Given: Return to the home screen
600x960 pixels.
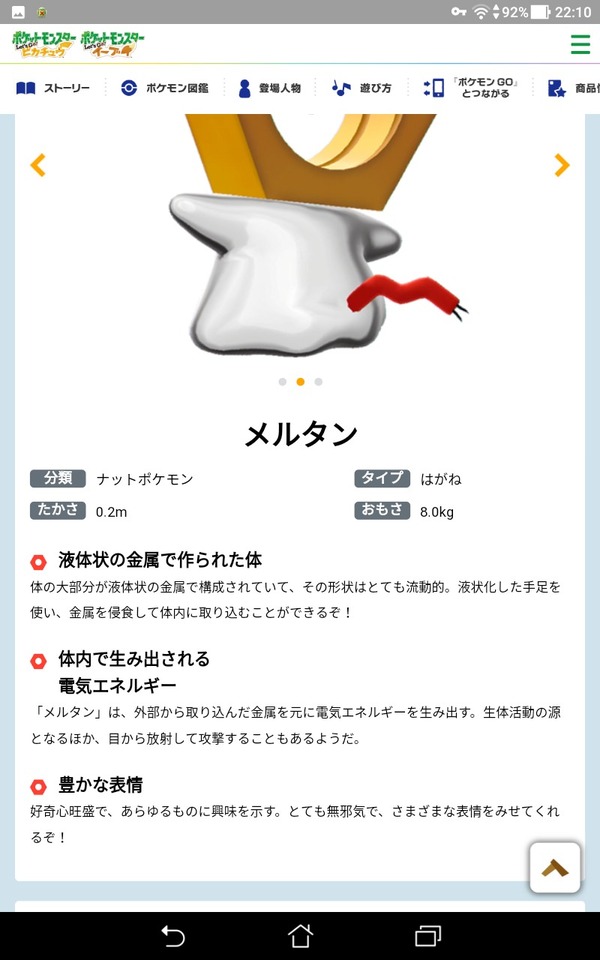Looking at the screenshot, I should click(300, 936).
